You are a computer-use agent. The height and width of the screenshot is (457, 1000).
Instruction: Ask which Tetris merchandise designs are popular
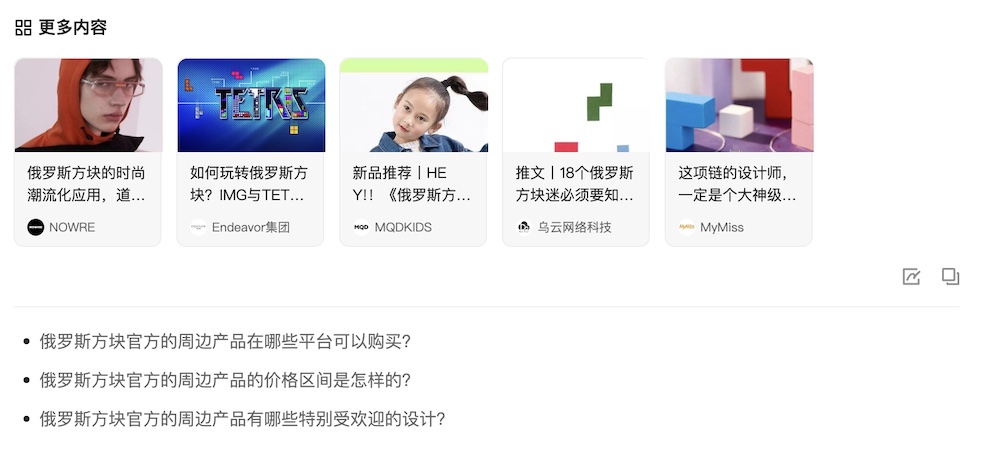tap(242, 419)
